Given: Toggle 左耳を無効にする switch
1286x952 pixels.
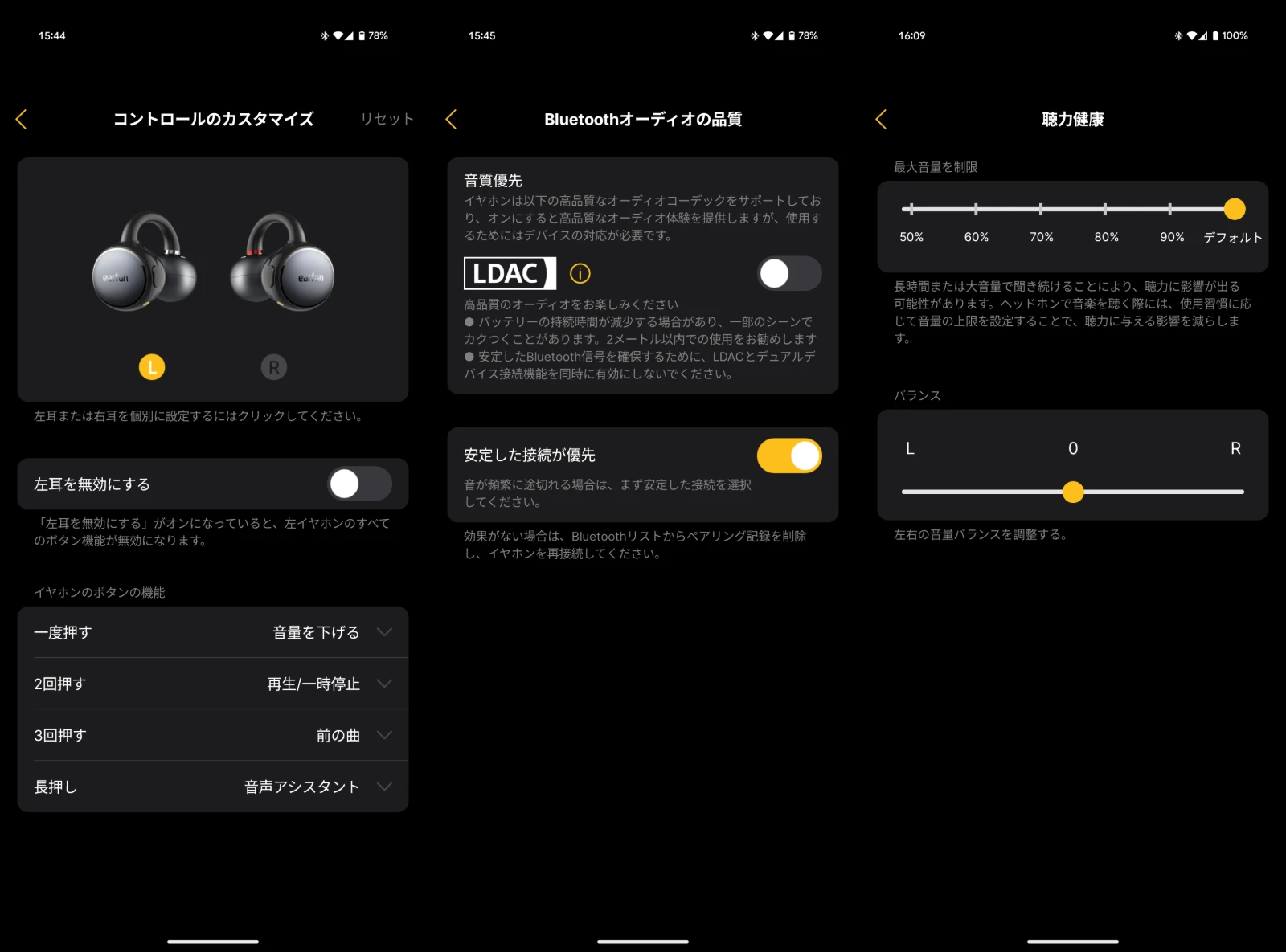Looking at the screenshot, I should 359,484.
